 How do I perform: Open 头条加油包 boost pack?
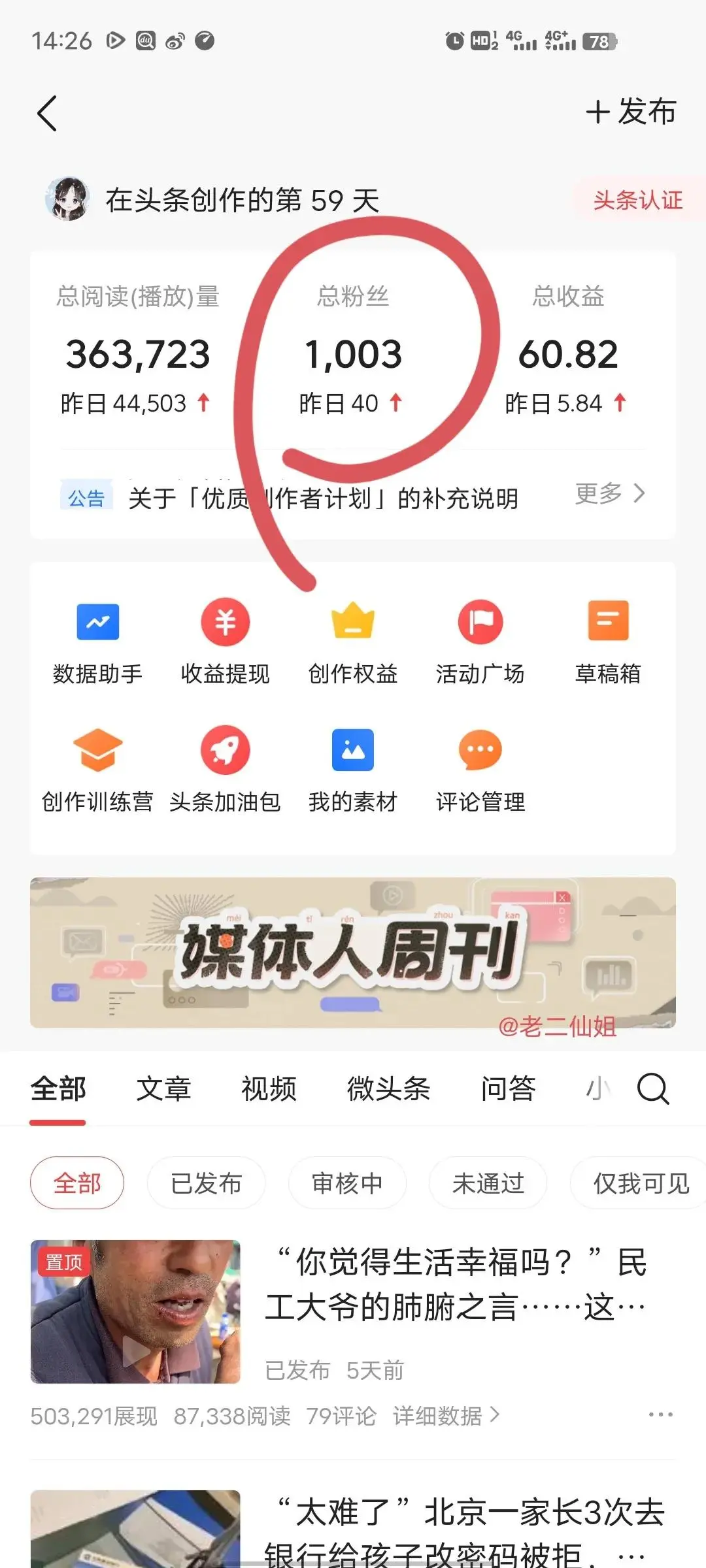[225, 769]
